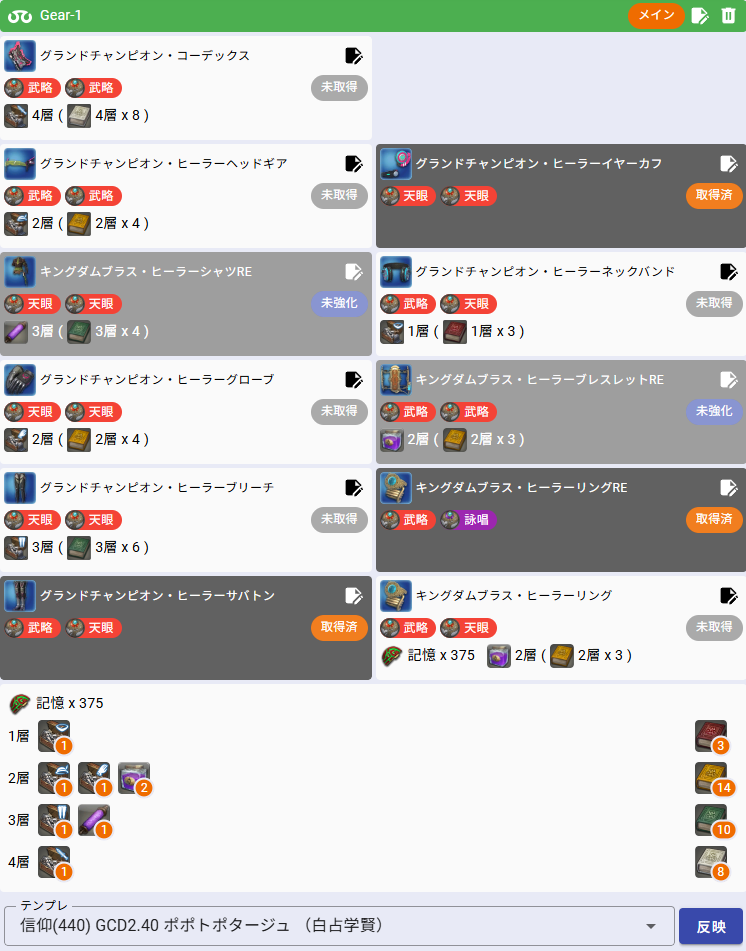
Task: Toggle 取得済 status for ヒーラーイヤーカフ
Action: pyautogui.click(x=714, y=195)
